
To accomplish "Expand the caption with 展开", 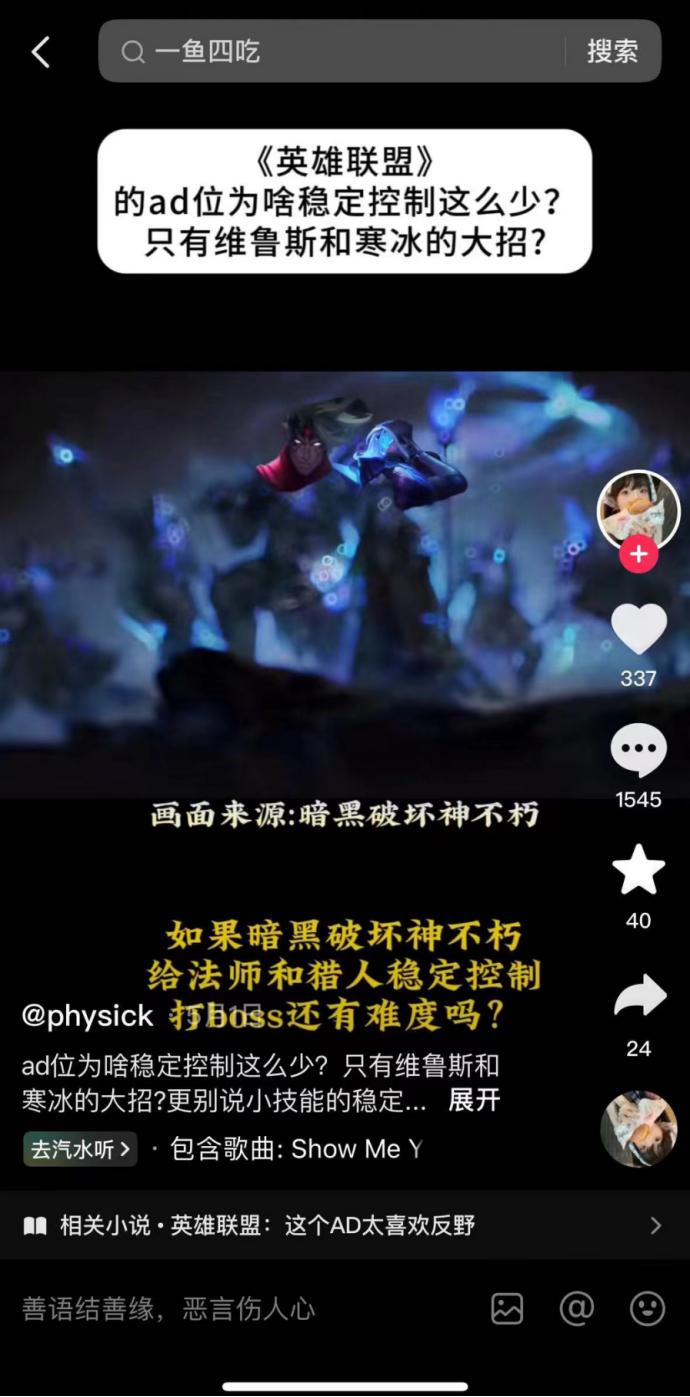I will 473,1101.
